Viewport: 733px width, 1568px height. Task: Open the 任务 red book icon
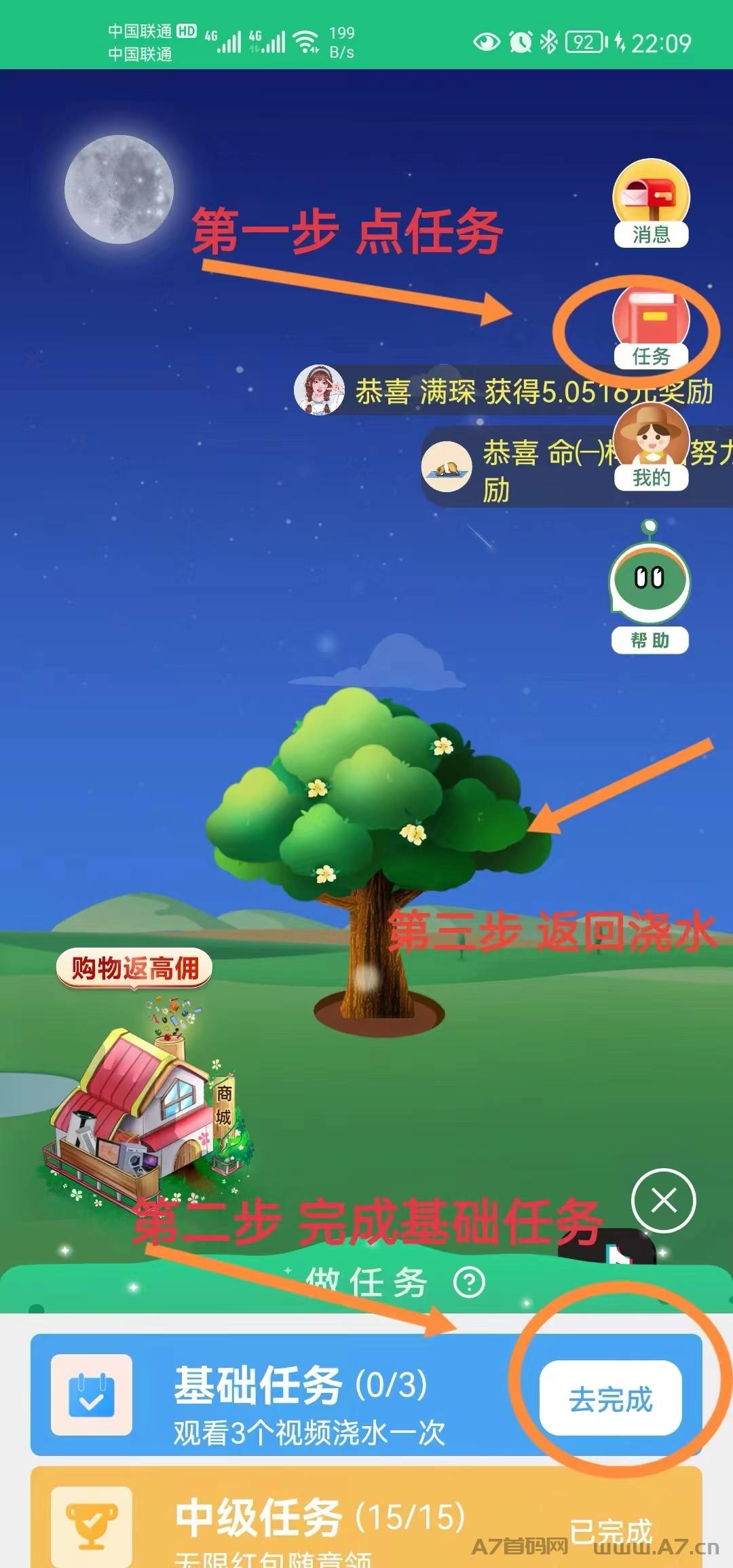(651, 326)
